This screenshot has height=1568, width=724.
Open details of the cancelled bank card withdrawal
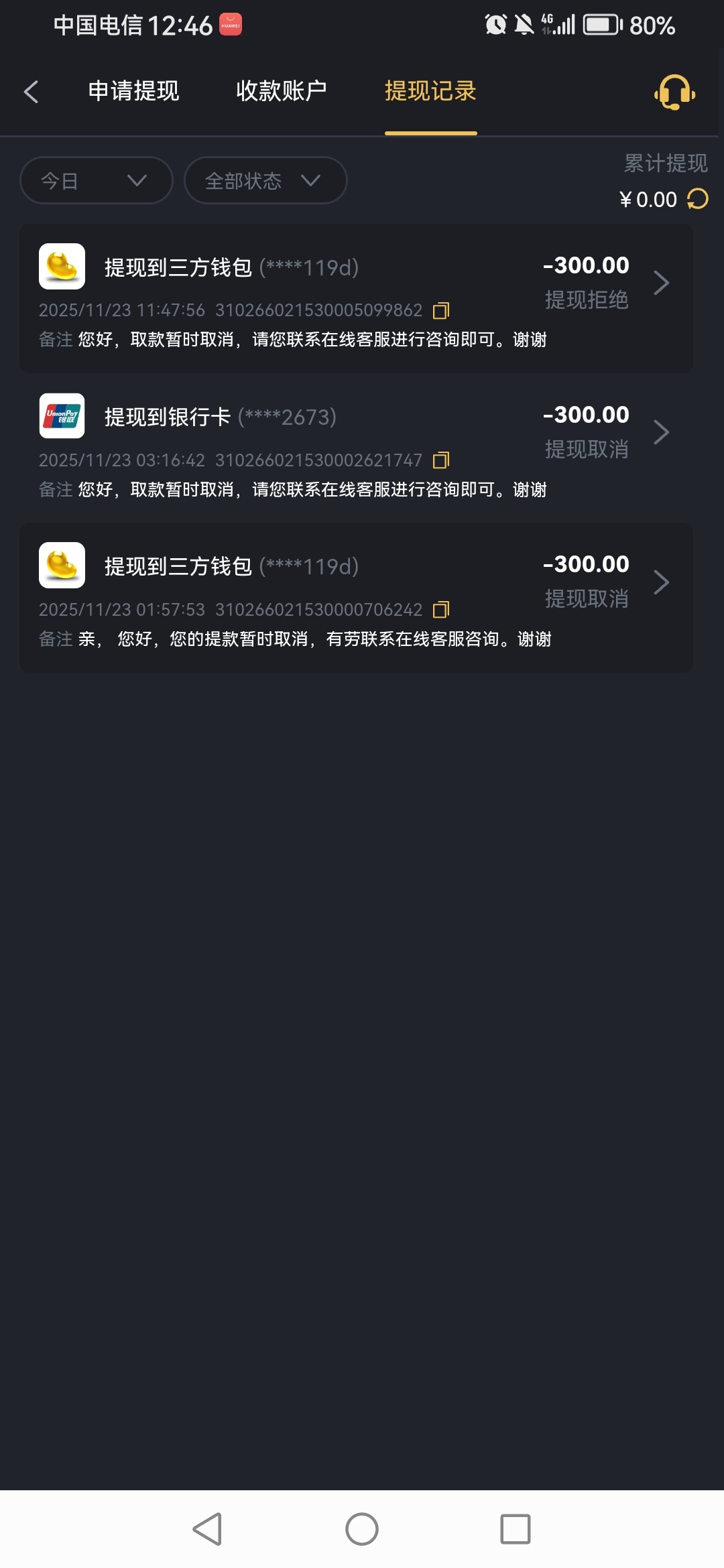[662, 432]
